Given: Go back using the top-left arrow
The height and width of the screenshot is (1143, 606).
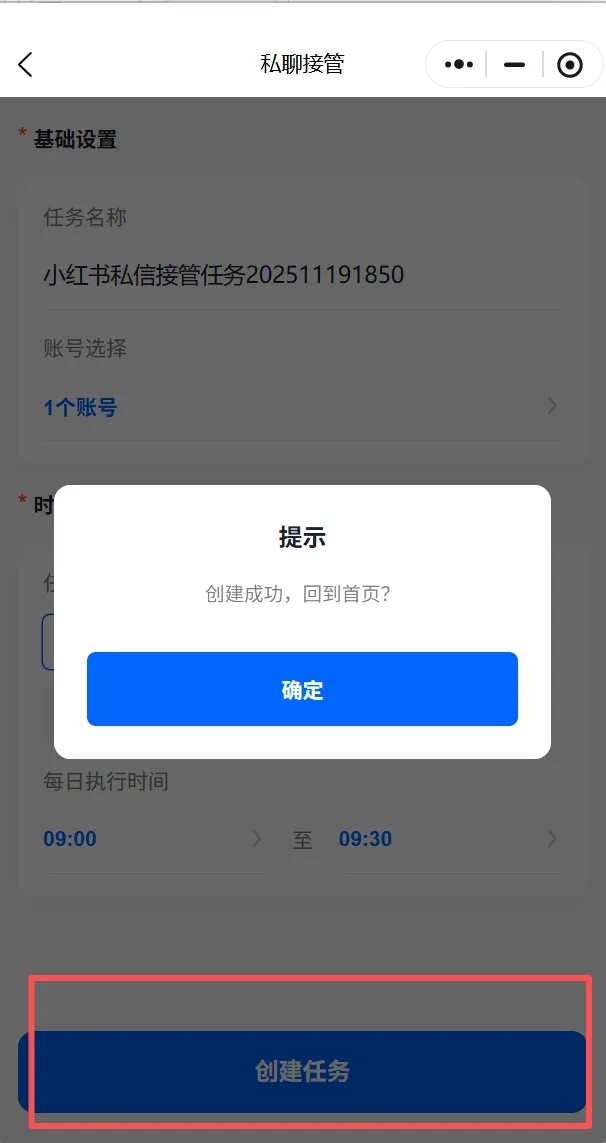Looking at the screenshot, I should 26,65.
